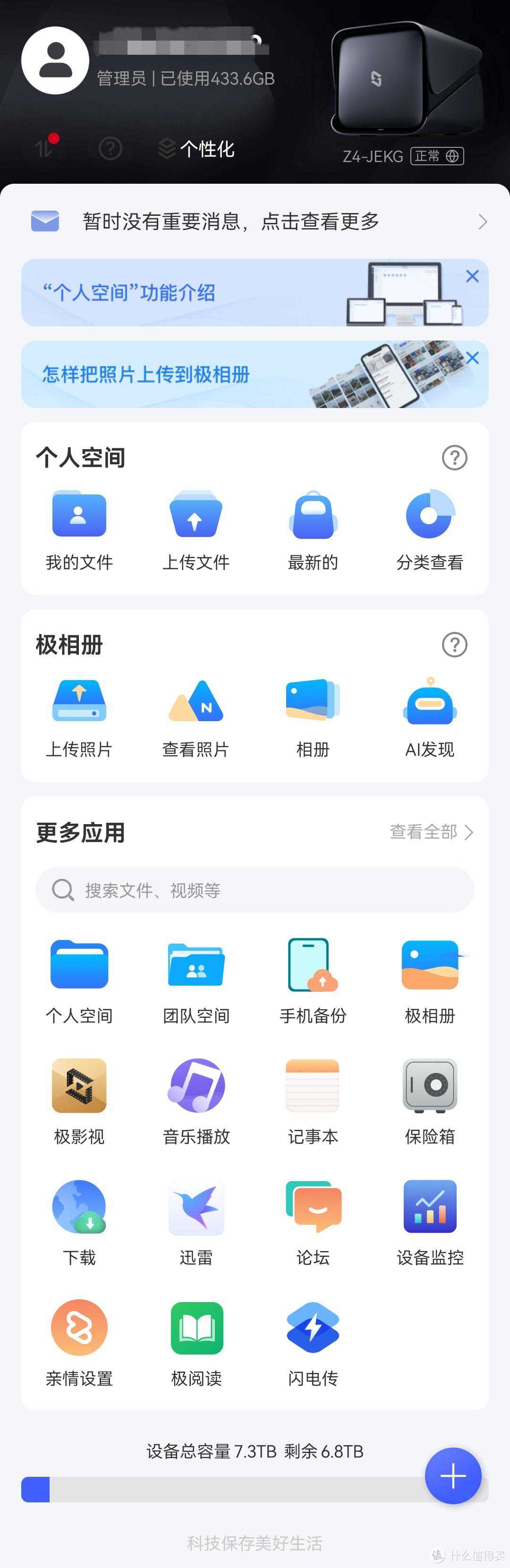Open 分类查看 category view
510x1568 pixels.
[430, 529]
